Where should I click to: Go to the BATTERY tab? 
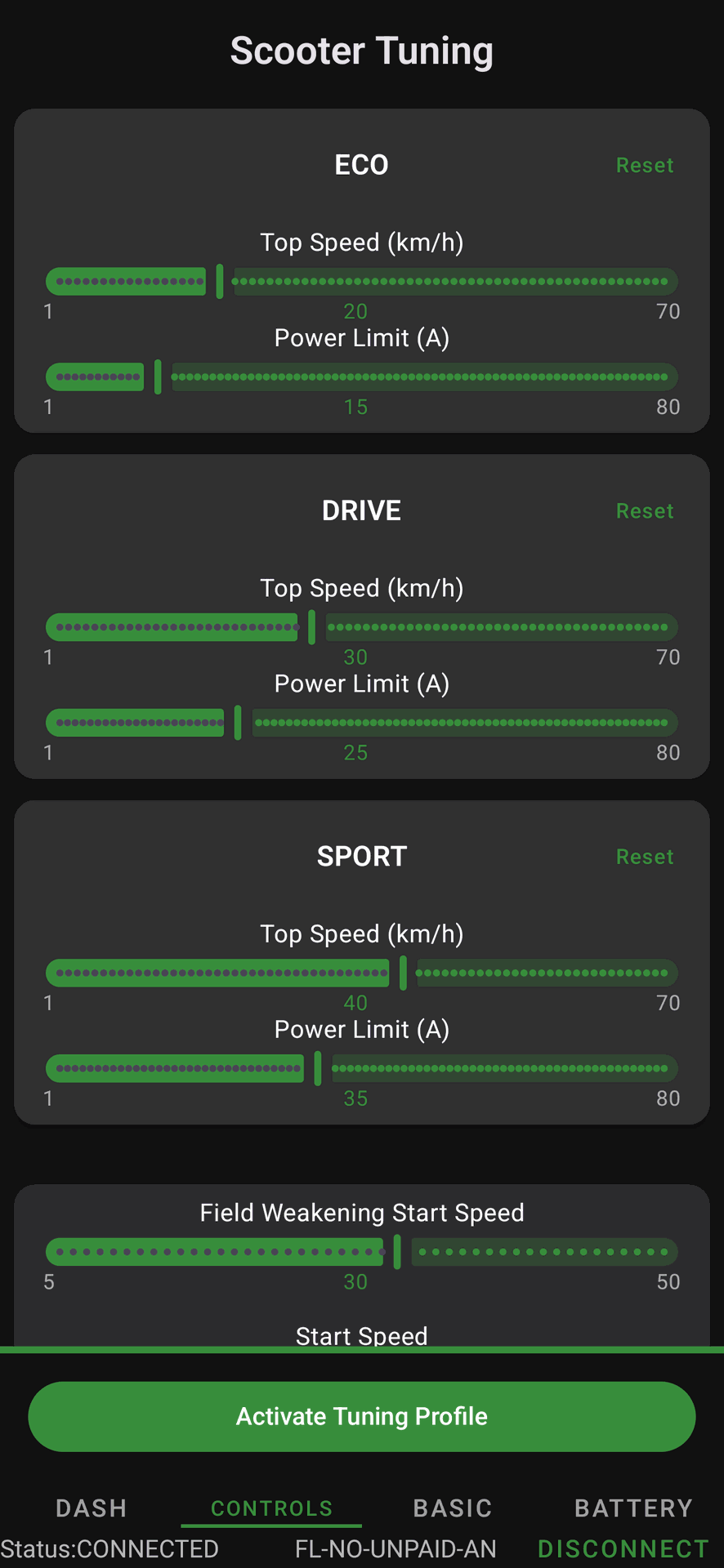tap(633, 1508)
